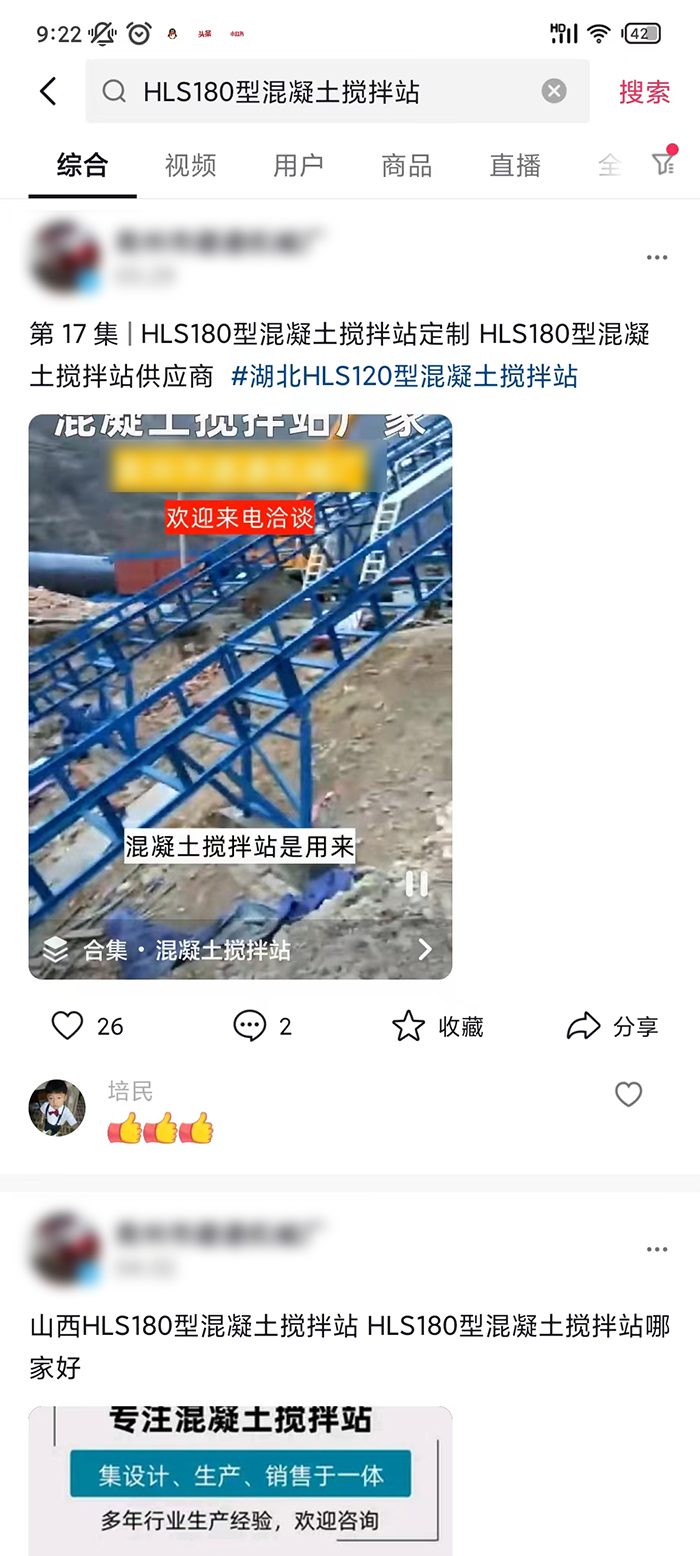Open hashtag #湖北HLS120型混凝土搅拌站
Viewport: 700px width, 1556px height.
coord(404,377)
